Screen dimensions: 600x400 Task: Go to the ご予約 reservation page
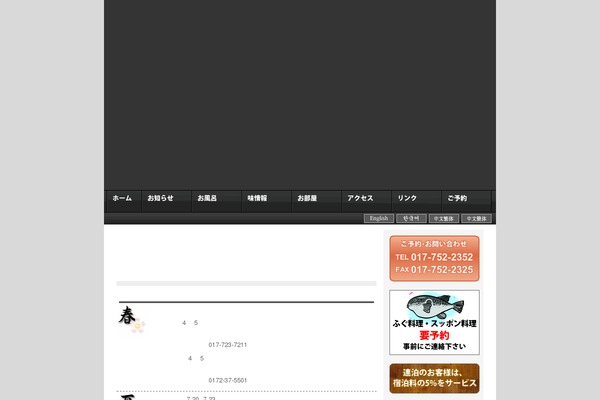[457, 198]
